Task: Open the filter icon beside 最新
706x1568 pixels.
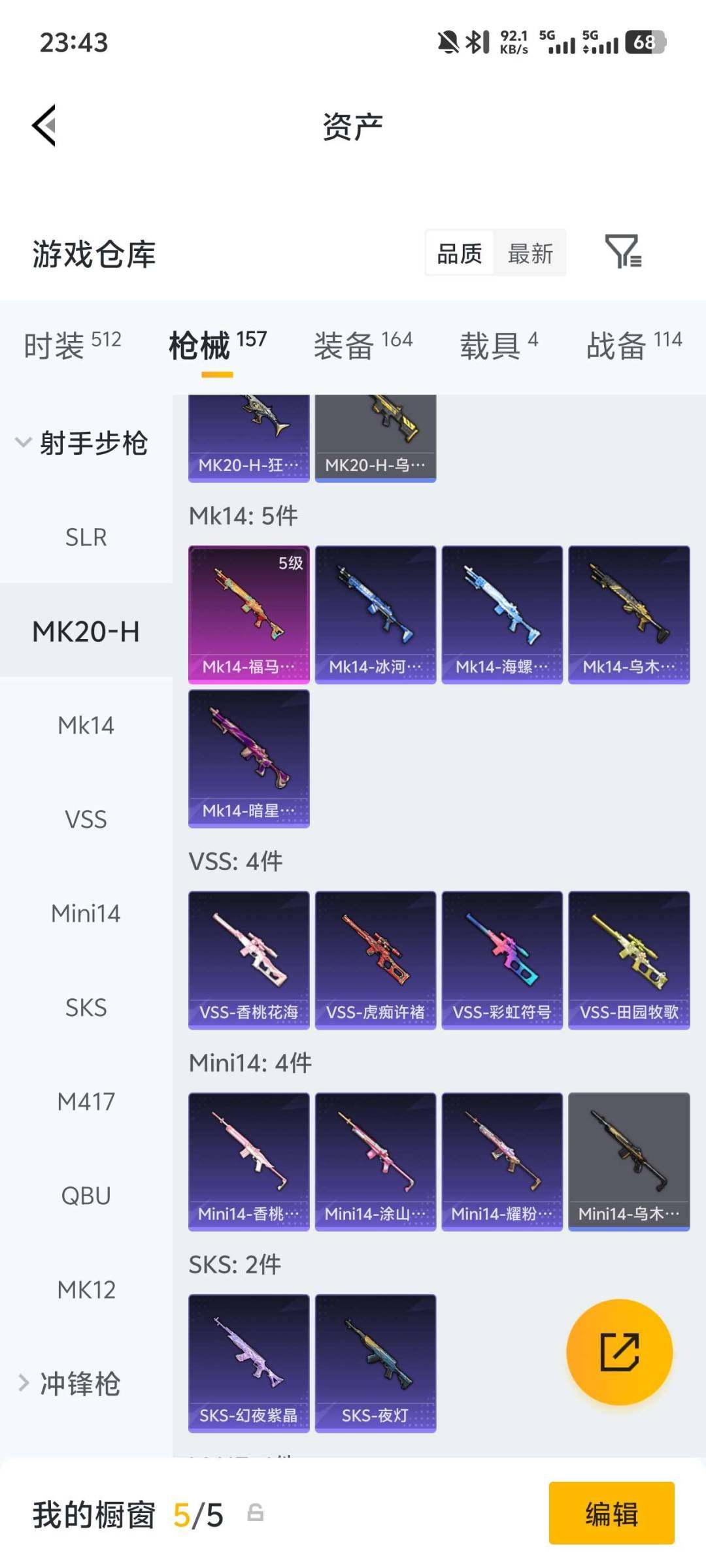Action: (x=622, y=252)
